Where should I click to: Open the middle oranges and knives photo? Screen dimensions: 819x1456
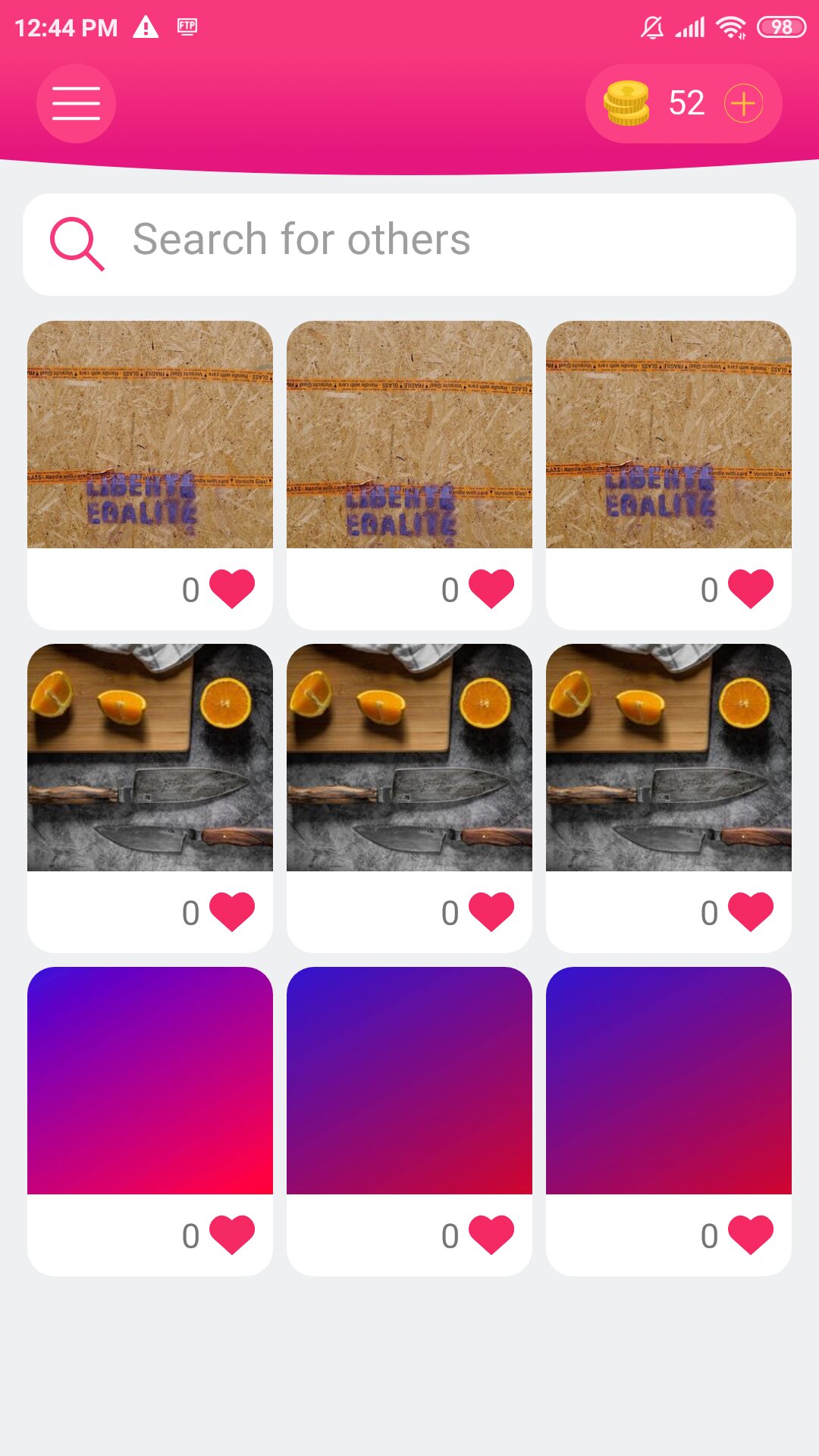coord(409,758)
